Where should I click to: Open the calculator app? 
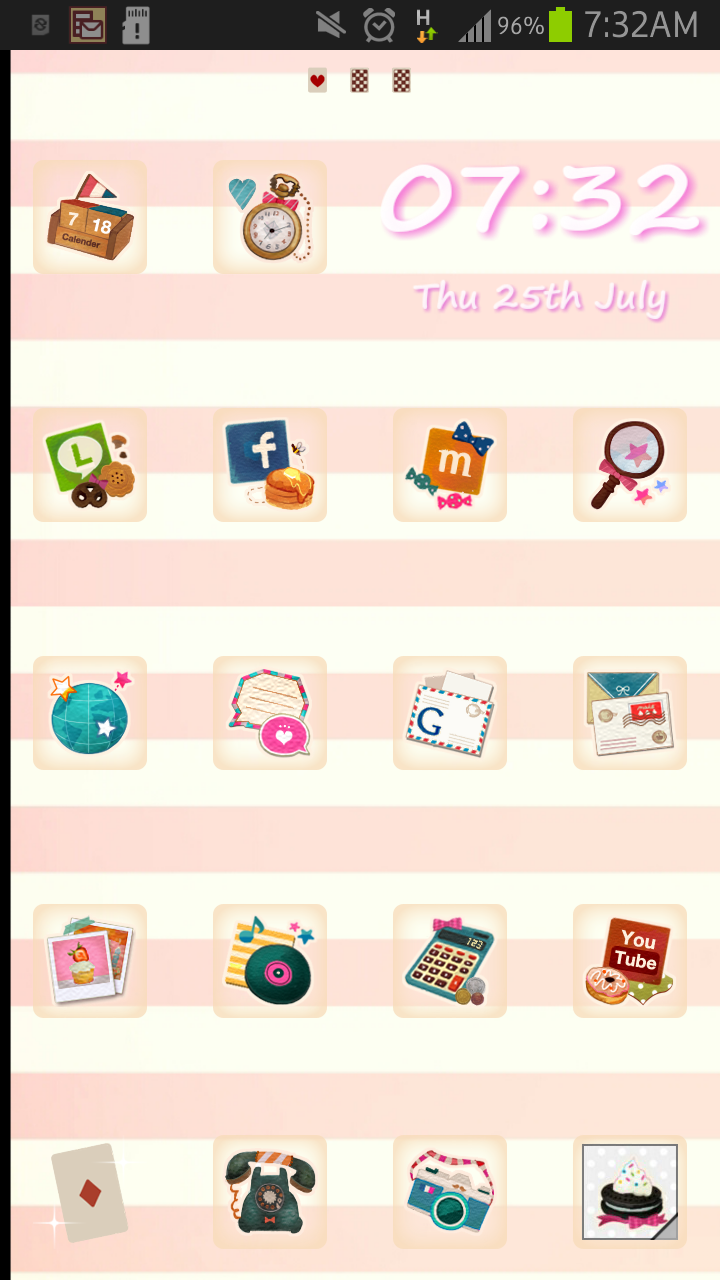coord(450,961)
